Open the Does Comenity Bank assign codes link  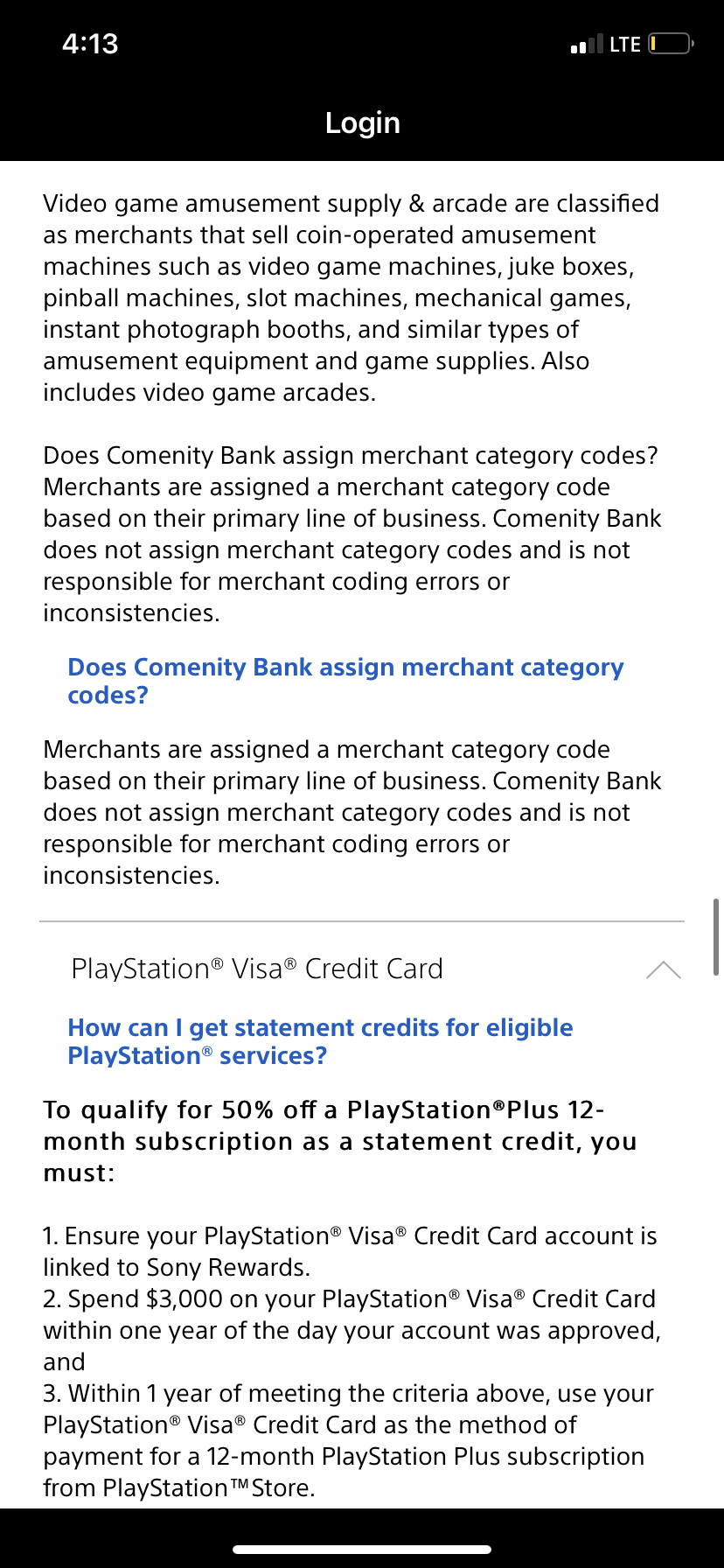[346, 681]
